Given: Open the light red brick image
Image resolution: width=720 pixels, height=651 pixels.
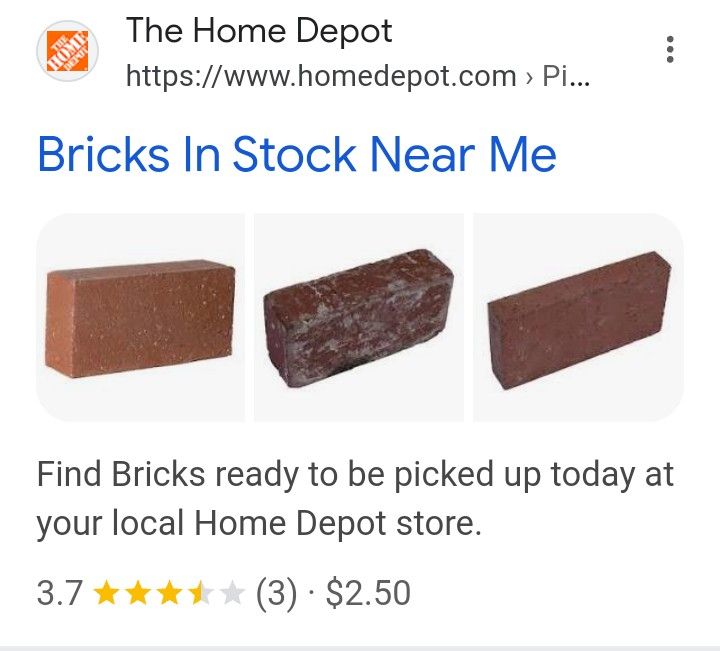Looking at the screenshot, I should coord(141,317).
